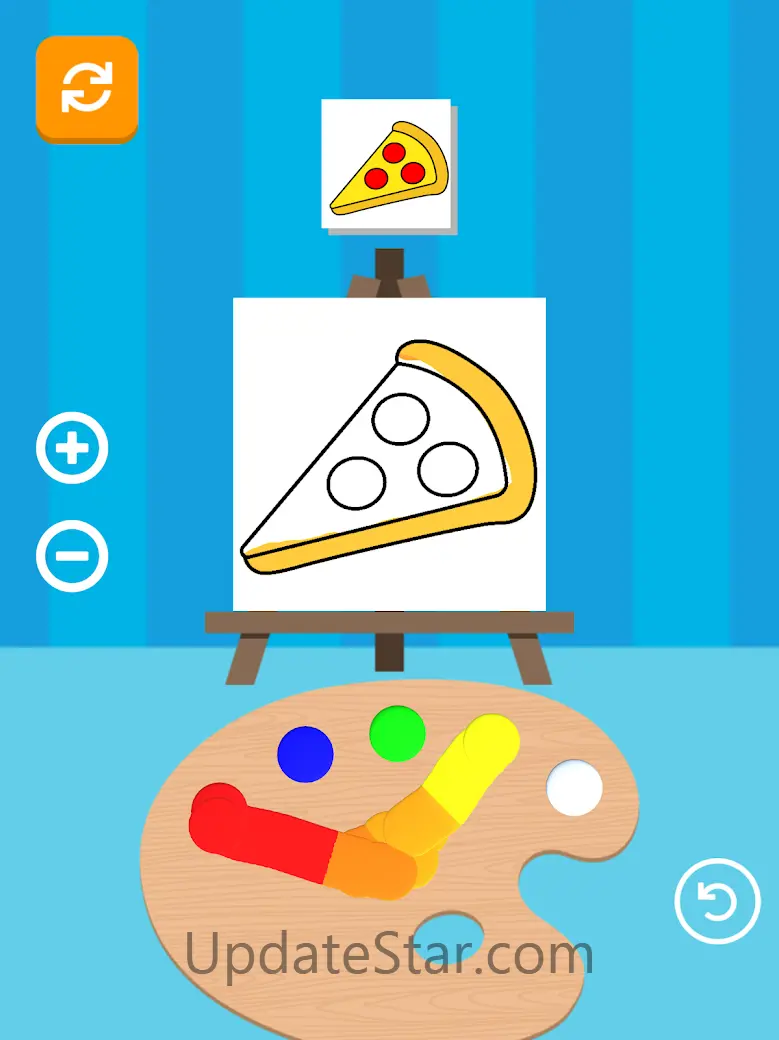The width and height of the screenshot is (779, 1040).
Task: Select the blue paint blob
Action: [x=305, y=754]
